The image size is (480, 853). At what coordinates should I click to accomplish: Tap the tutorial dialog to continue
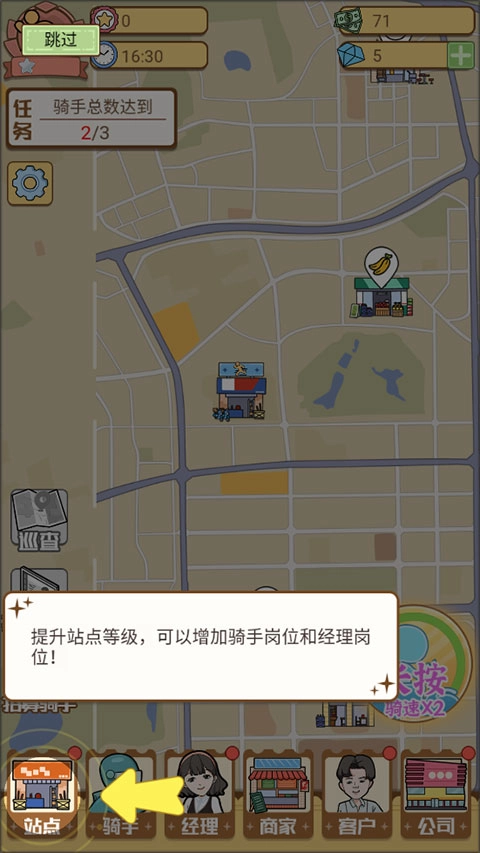pyautogui.click(x=201, y=646)
